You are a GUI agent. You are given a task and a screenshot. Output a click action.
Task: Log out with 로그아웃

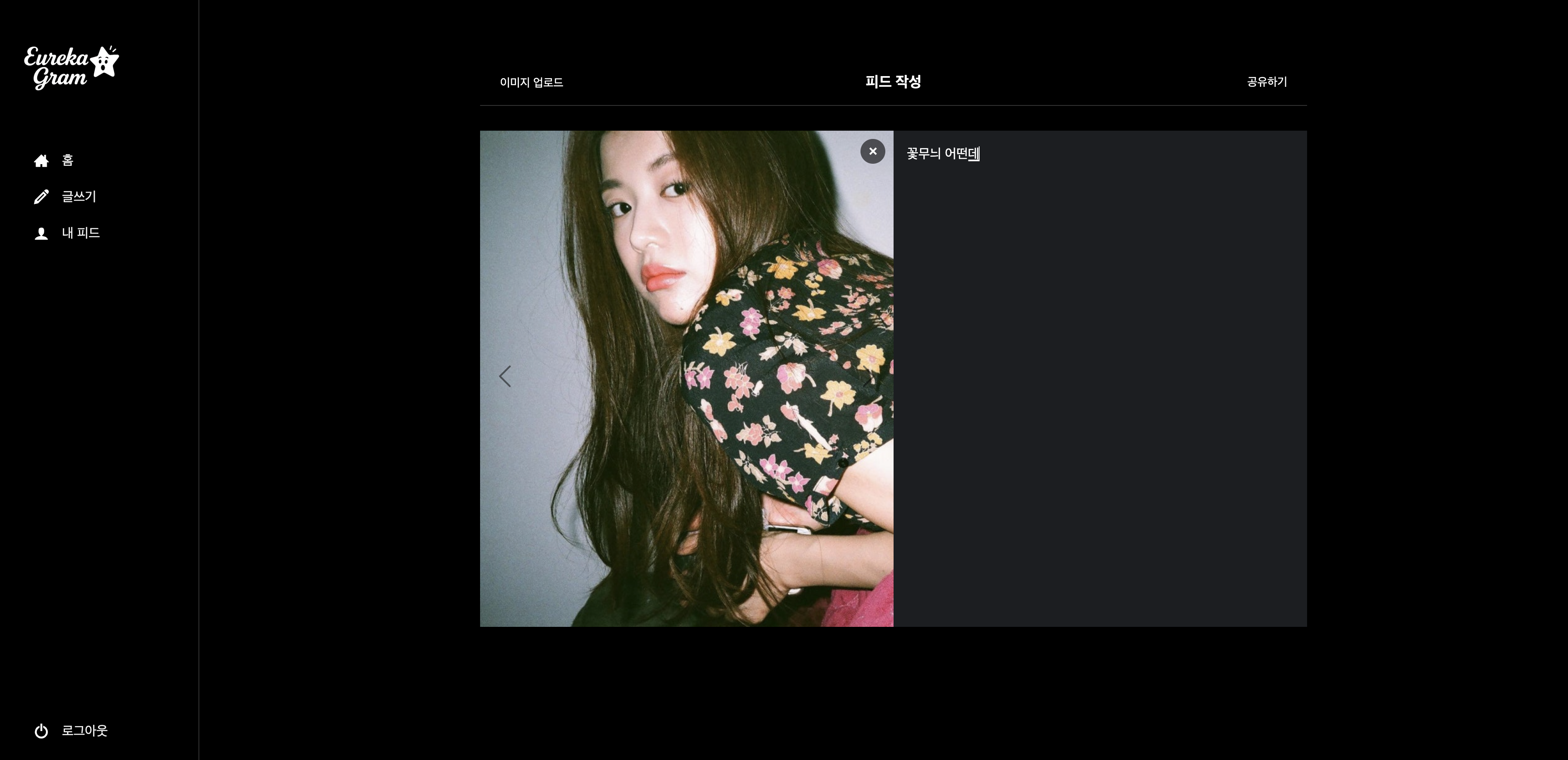click(71, 731)
